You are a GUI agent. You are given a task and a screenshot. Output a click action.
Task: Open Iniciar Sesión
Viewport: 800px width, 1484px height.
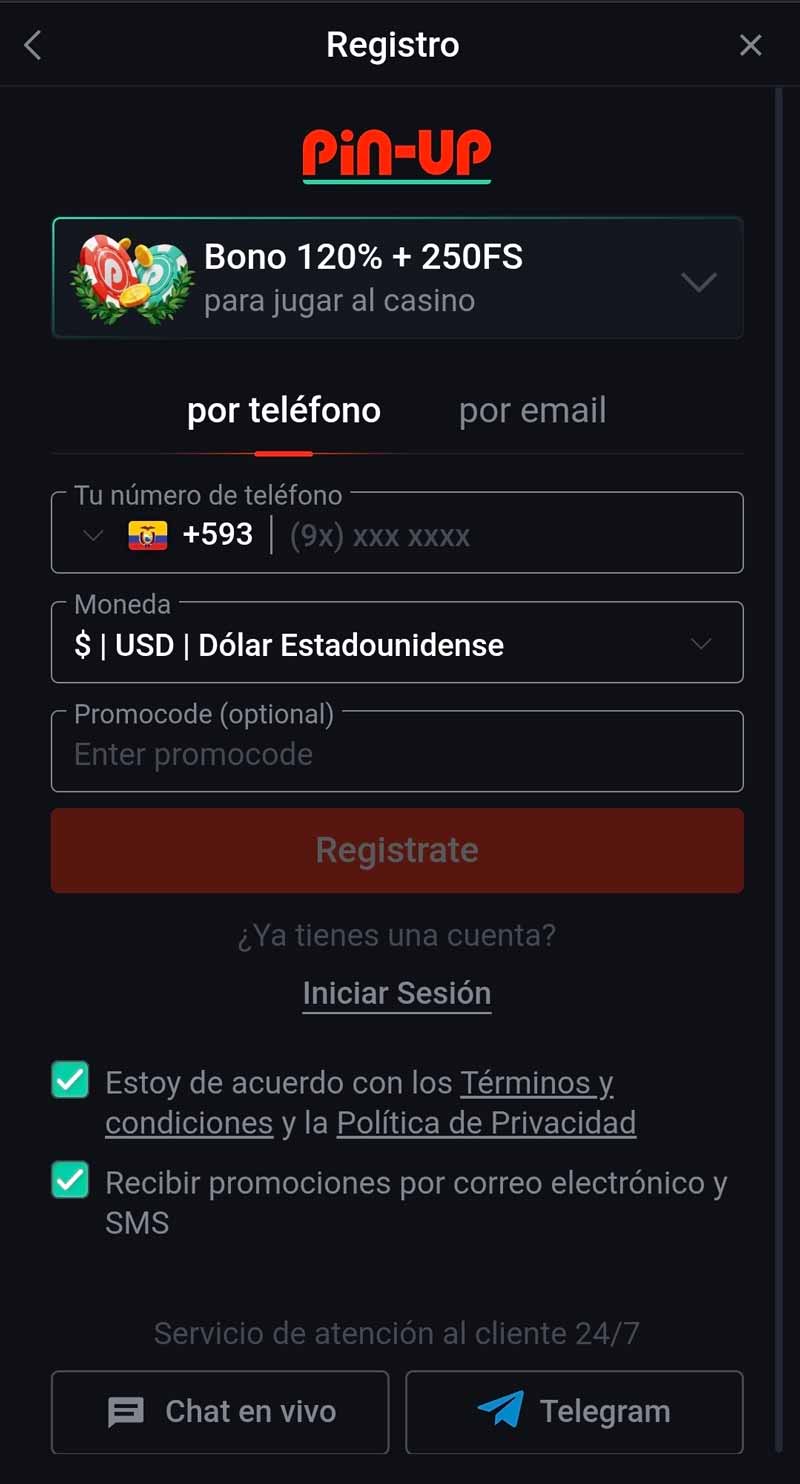[397, 992]
